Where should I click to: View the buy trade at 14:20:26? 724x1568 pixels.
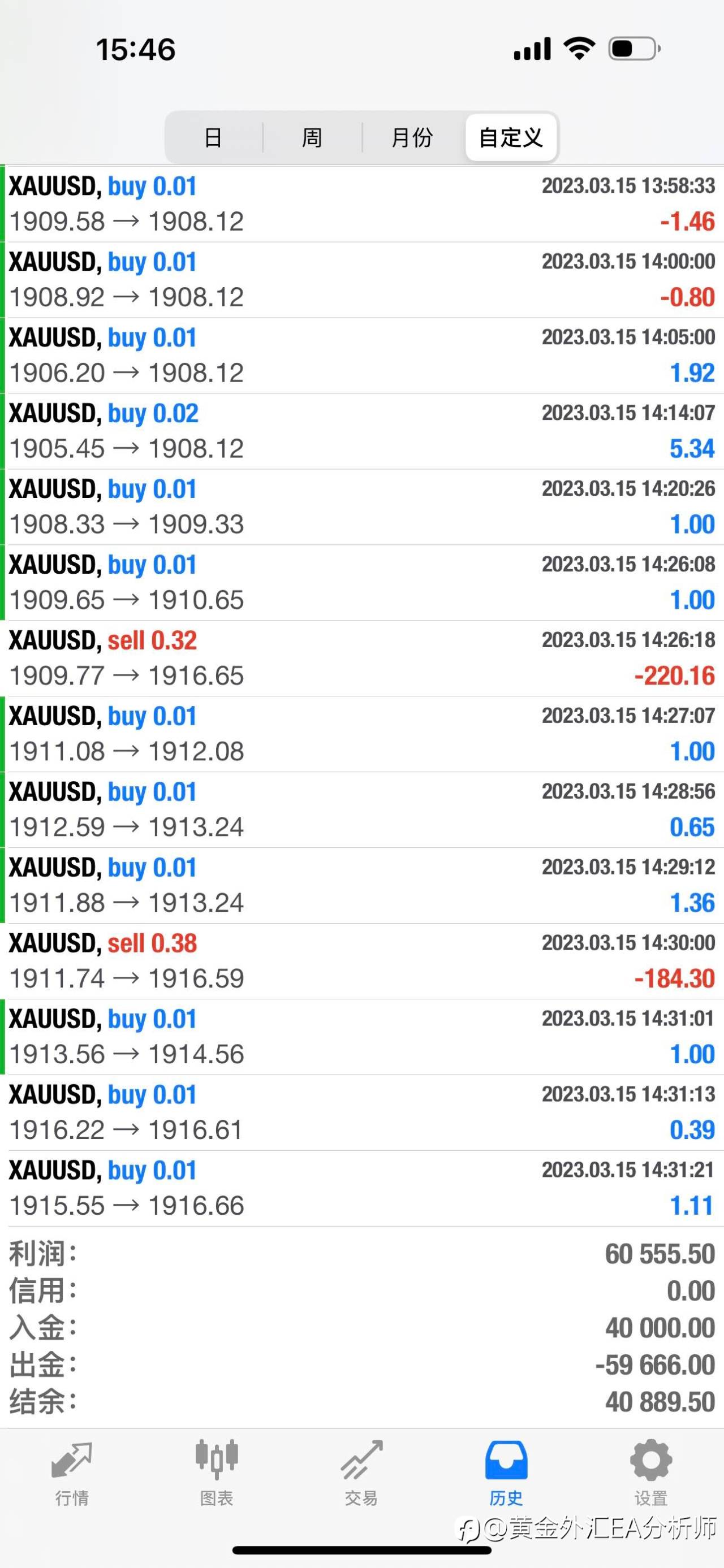[x=361, y=507]
